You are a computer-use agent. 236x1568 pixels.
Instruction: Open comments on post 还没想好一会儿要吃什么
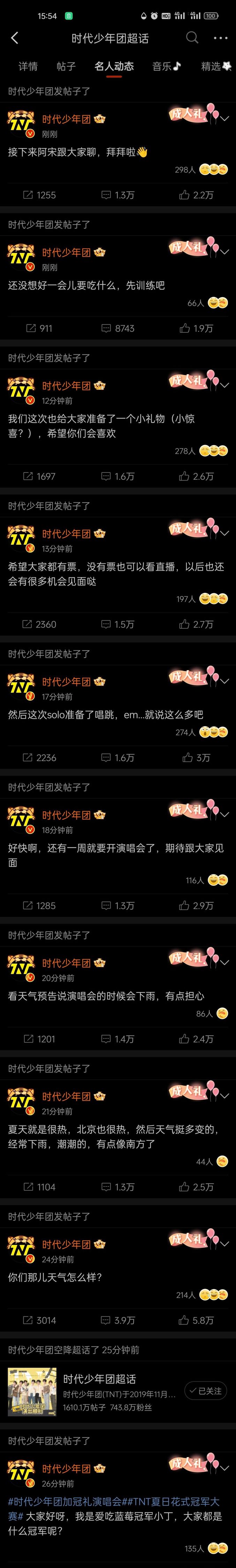(118, 329)
